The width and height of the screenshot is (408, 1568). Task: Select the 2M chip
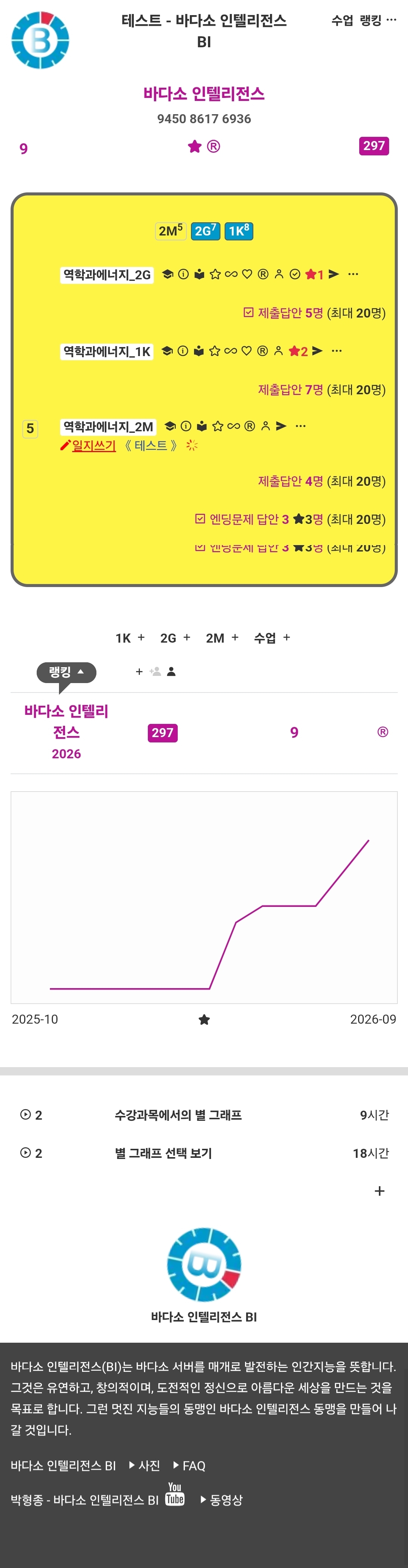pyautogui.click(x=171, y=231)
